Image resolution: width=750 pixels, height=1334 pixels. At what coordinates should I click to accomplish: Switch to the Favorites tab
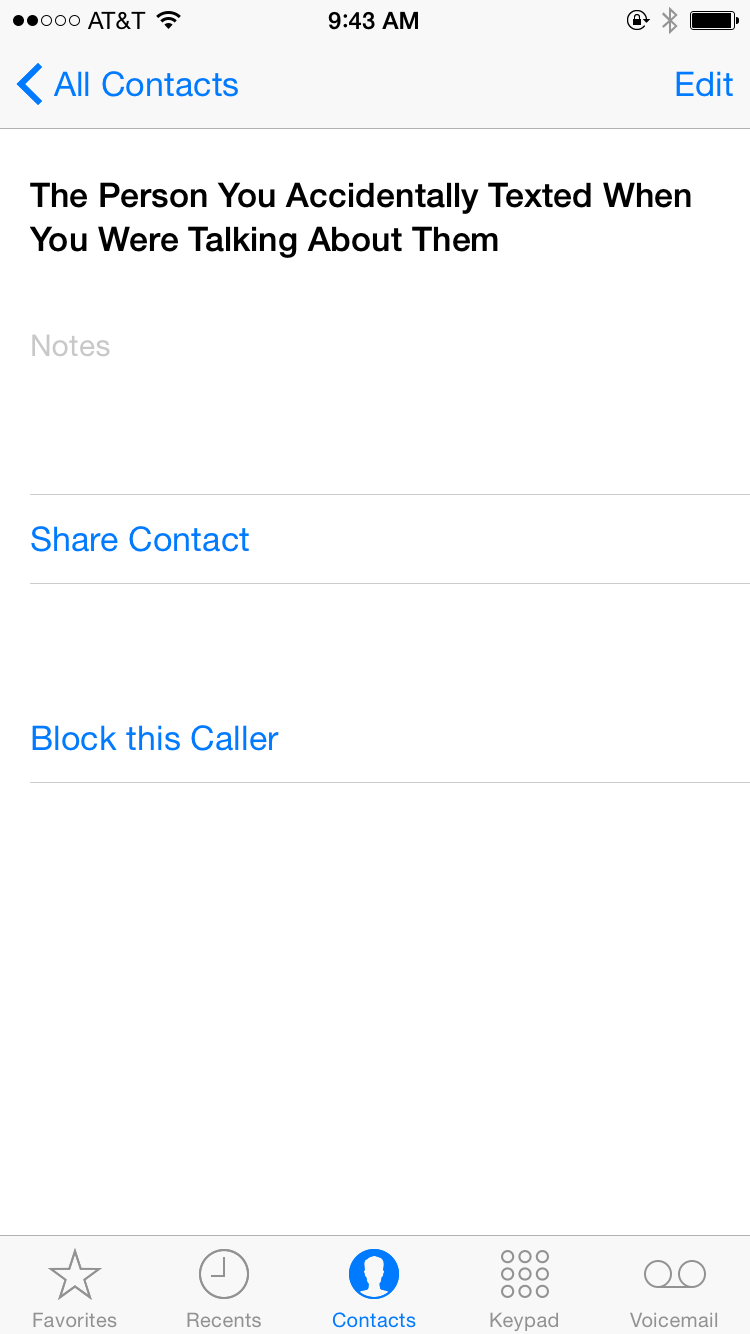[74, 1287]
